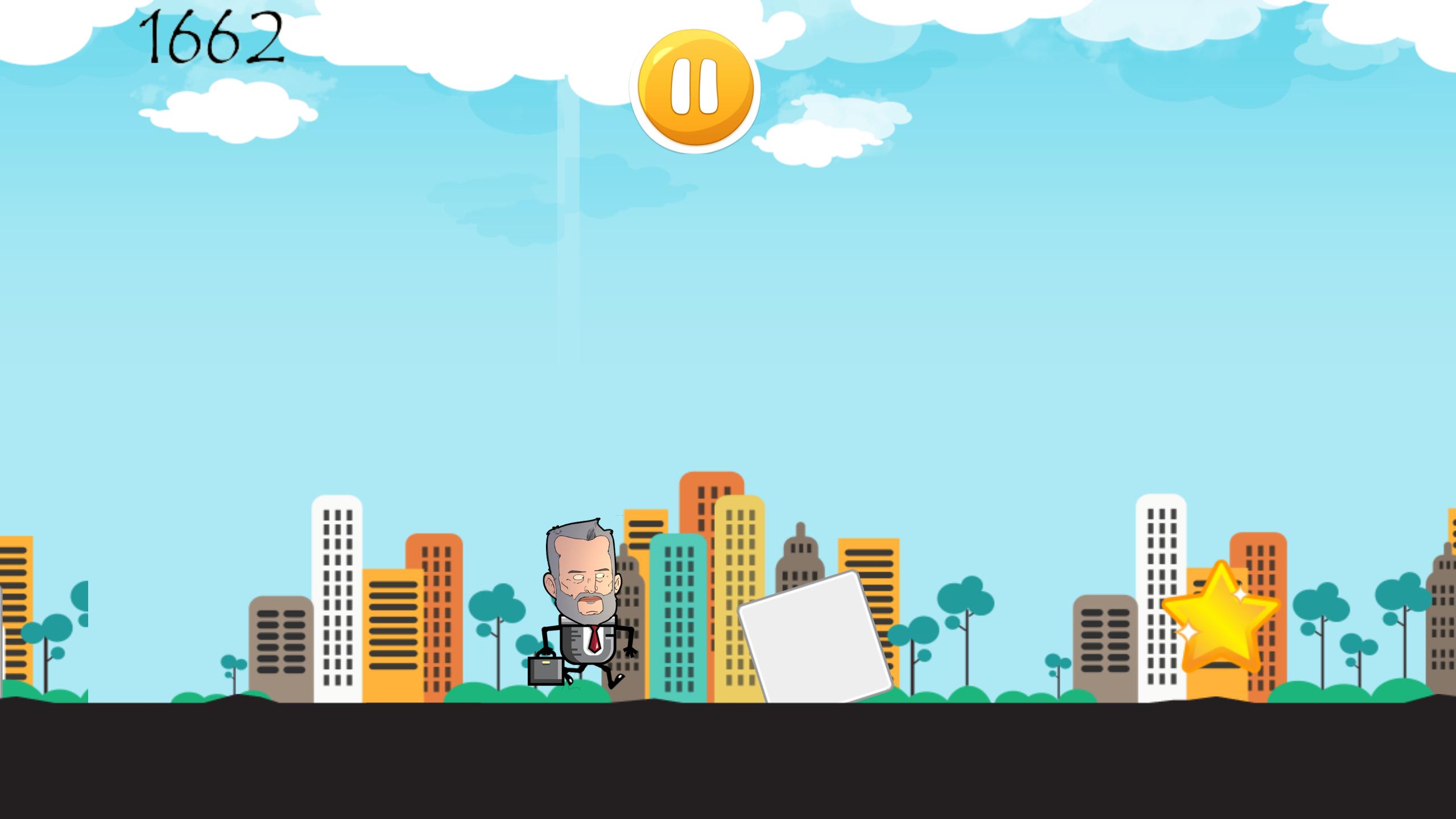Pause the game with the yellow button
This screenshot has height=819, width=1456.
point(695,90)
